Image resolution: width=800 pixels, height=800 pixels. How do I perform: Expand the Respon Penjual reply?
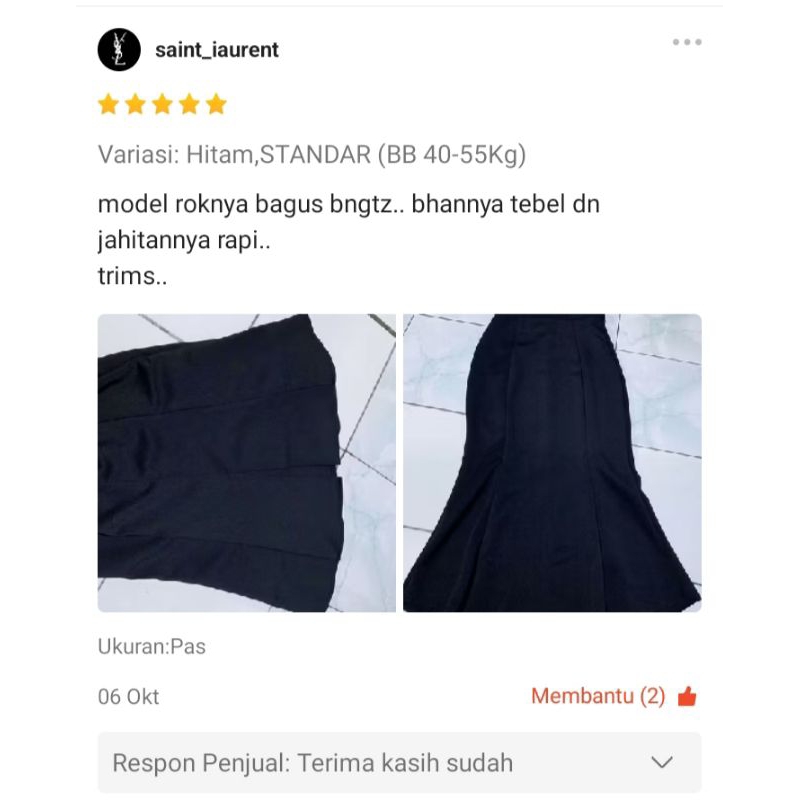coord(662,763)
